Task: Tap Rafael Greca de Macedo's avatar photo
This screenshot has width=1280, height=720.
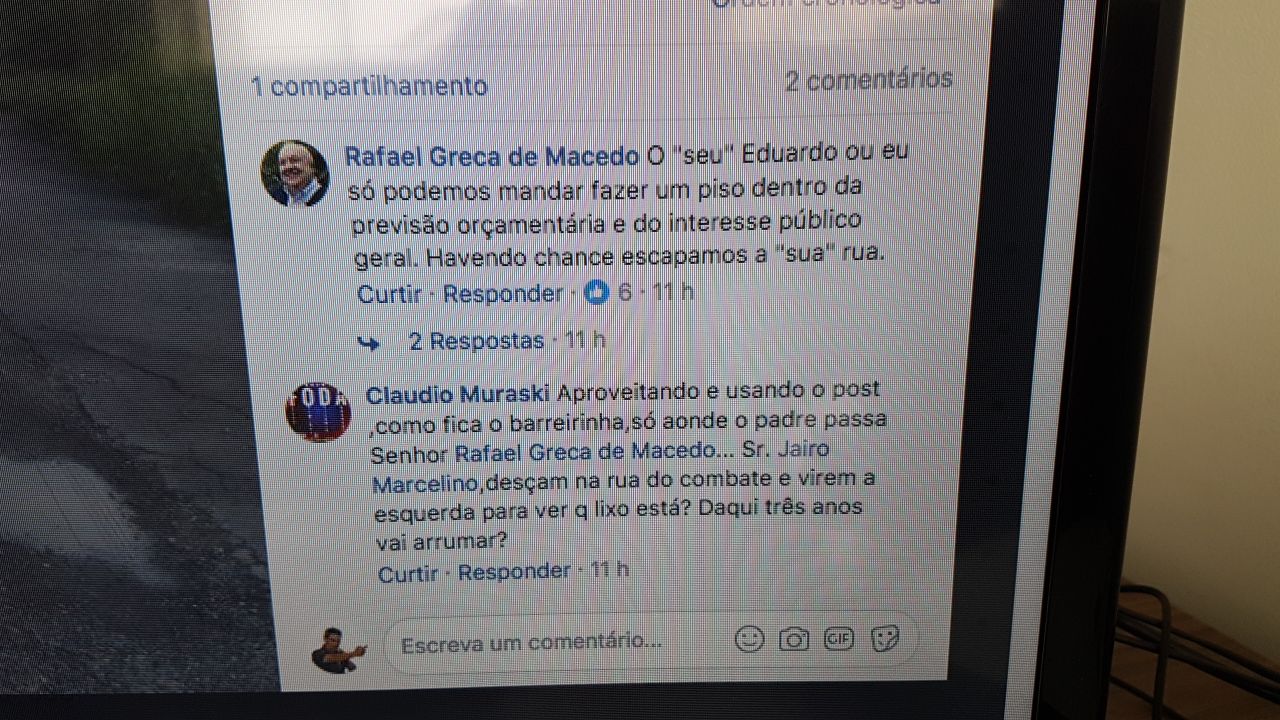Action: (x=295, y=173)
